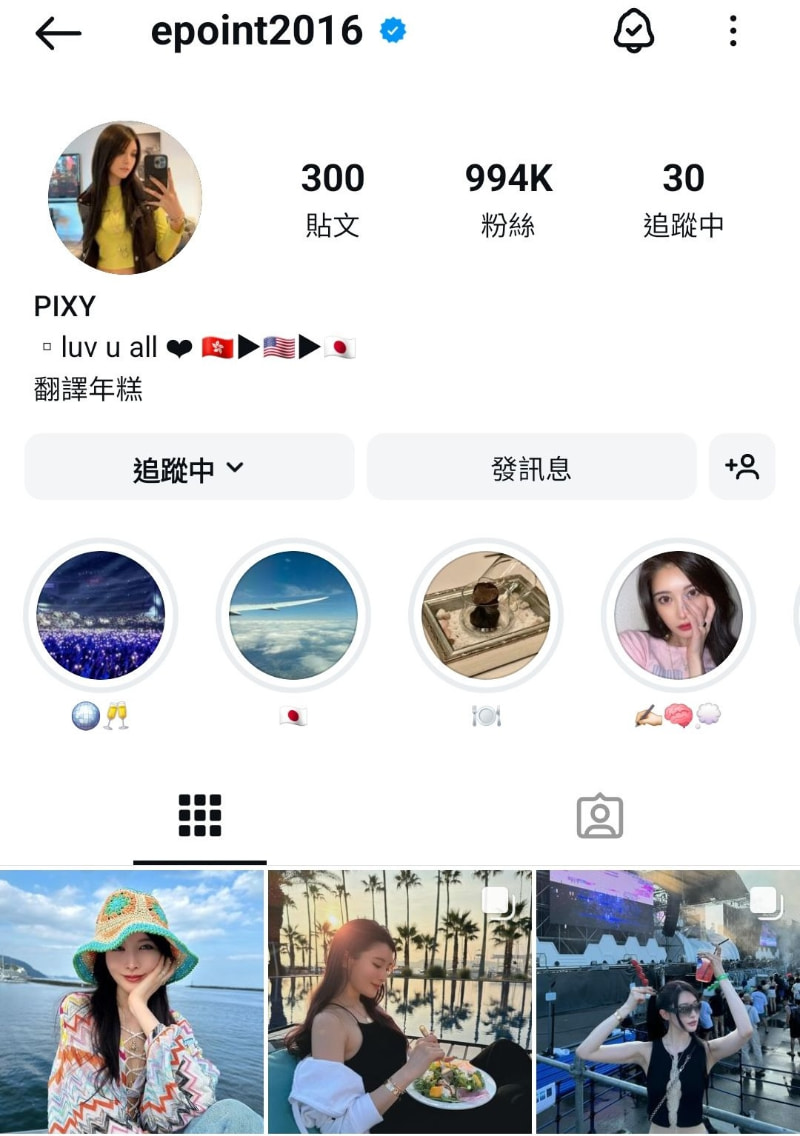Open the tagged photos tab icon
The height and width of the screenshot is (1136, 800).
pos(600,815)
